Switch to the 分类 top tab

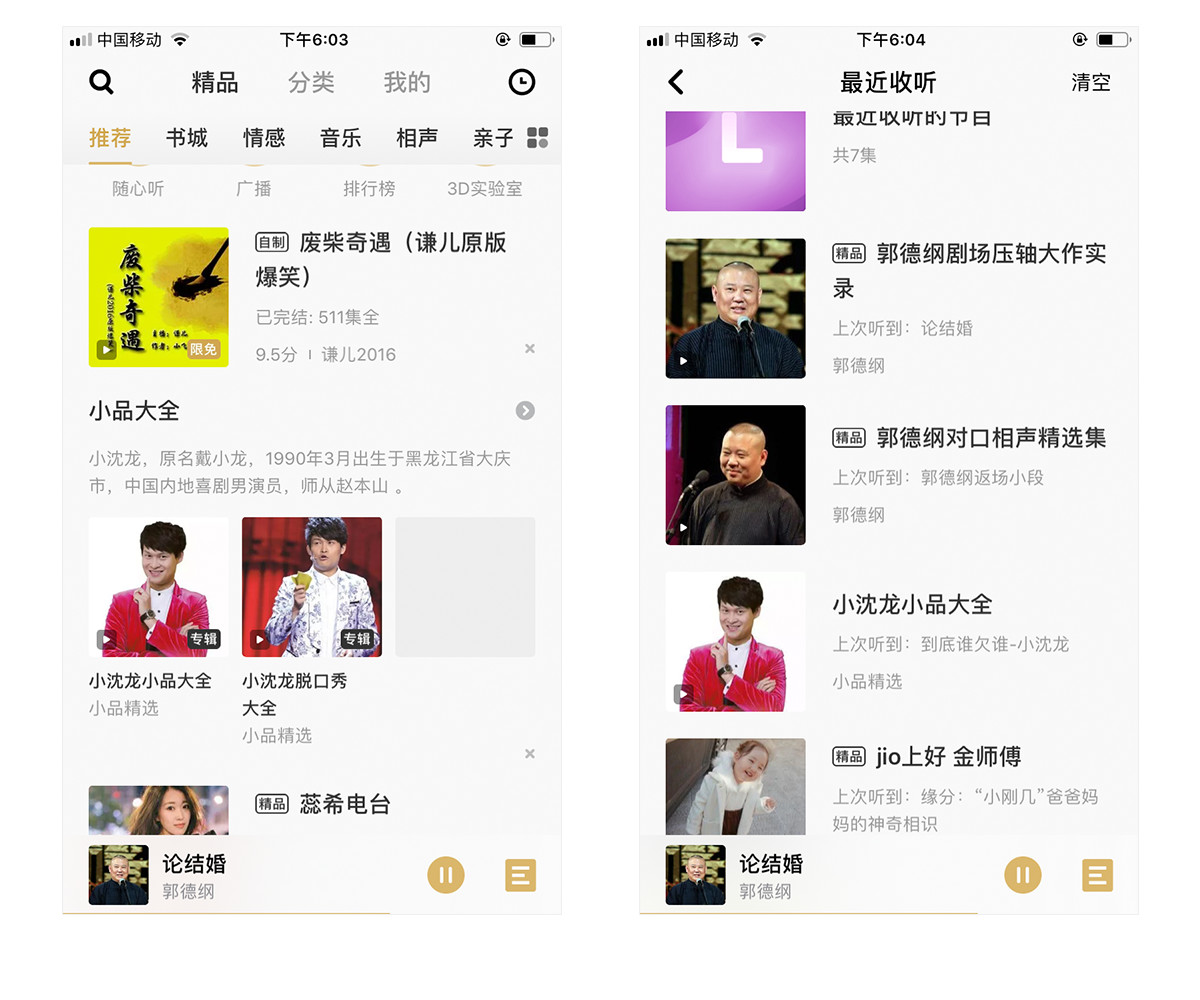coord(311,82)
